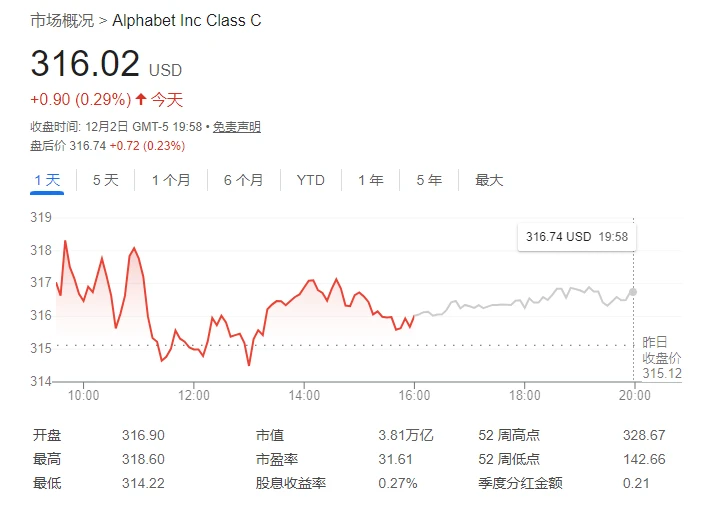Switch to the 5 天 range tab
709x514 pixels.
(x=105, y=180)
